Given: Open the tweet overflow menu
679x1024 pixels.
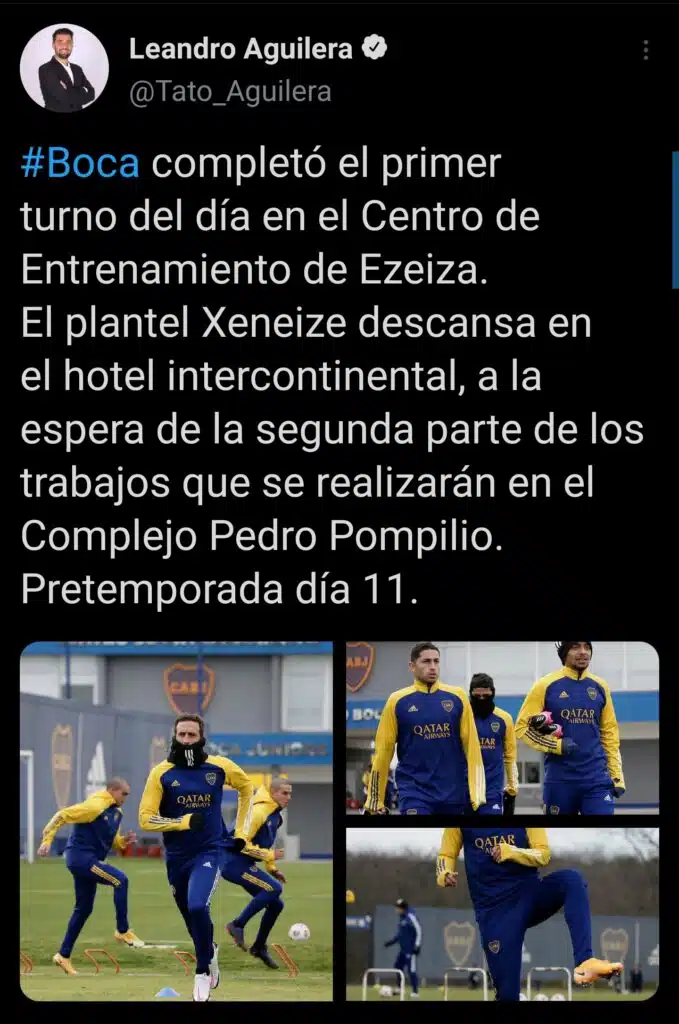Looking at the screenshot, I should (646, 50).
